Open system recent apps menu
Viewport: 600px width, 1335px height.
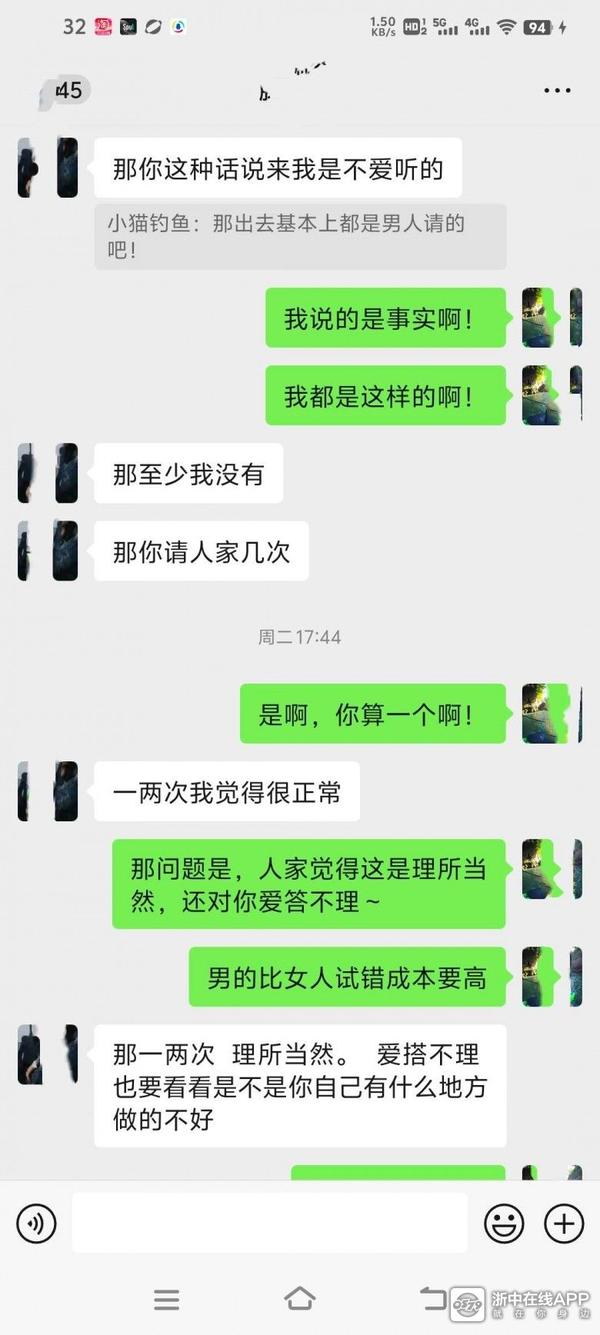click(166, 1299)
